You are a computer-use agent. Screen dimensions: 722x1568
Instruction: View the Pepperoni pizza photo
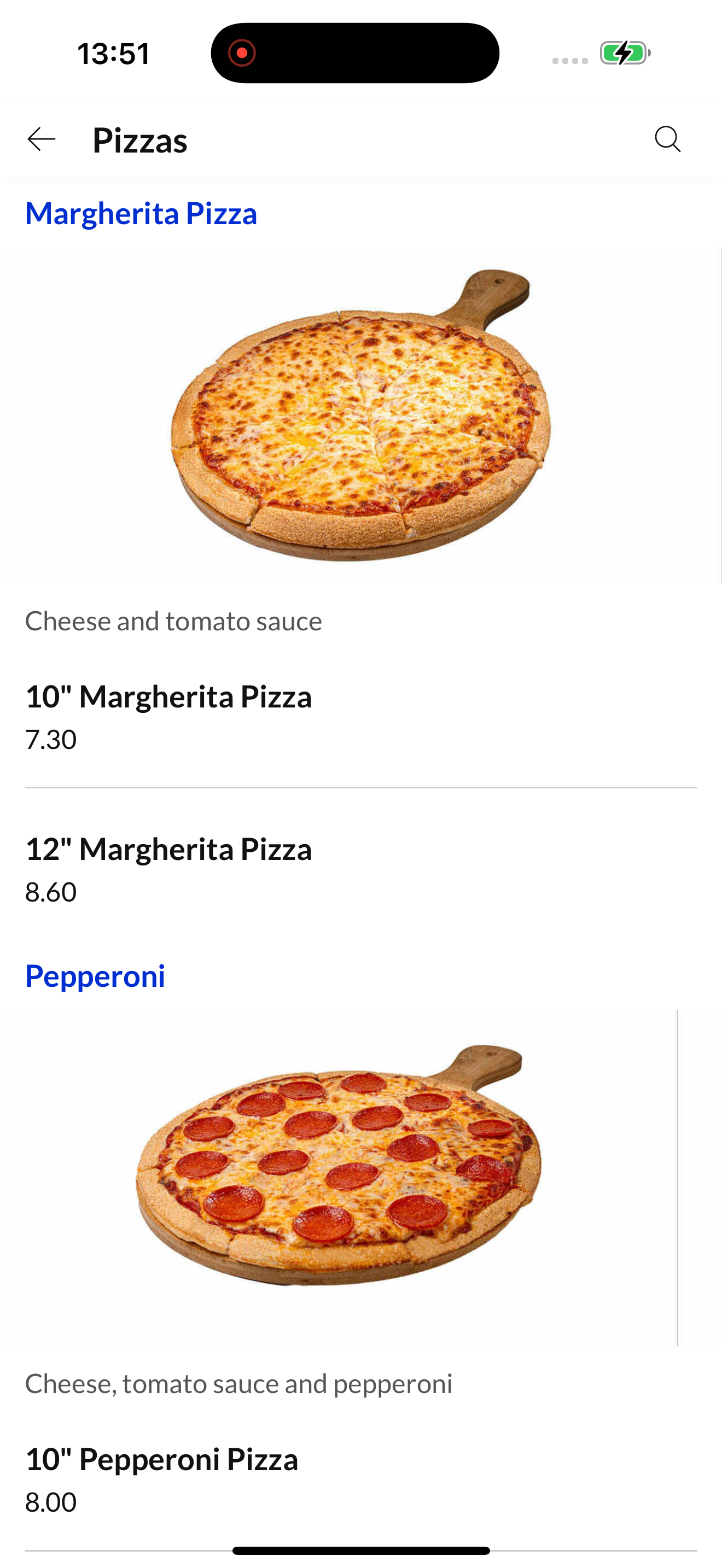point(339,1178)
